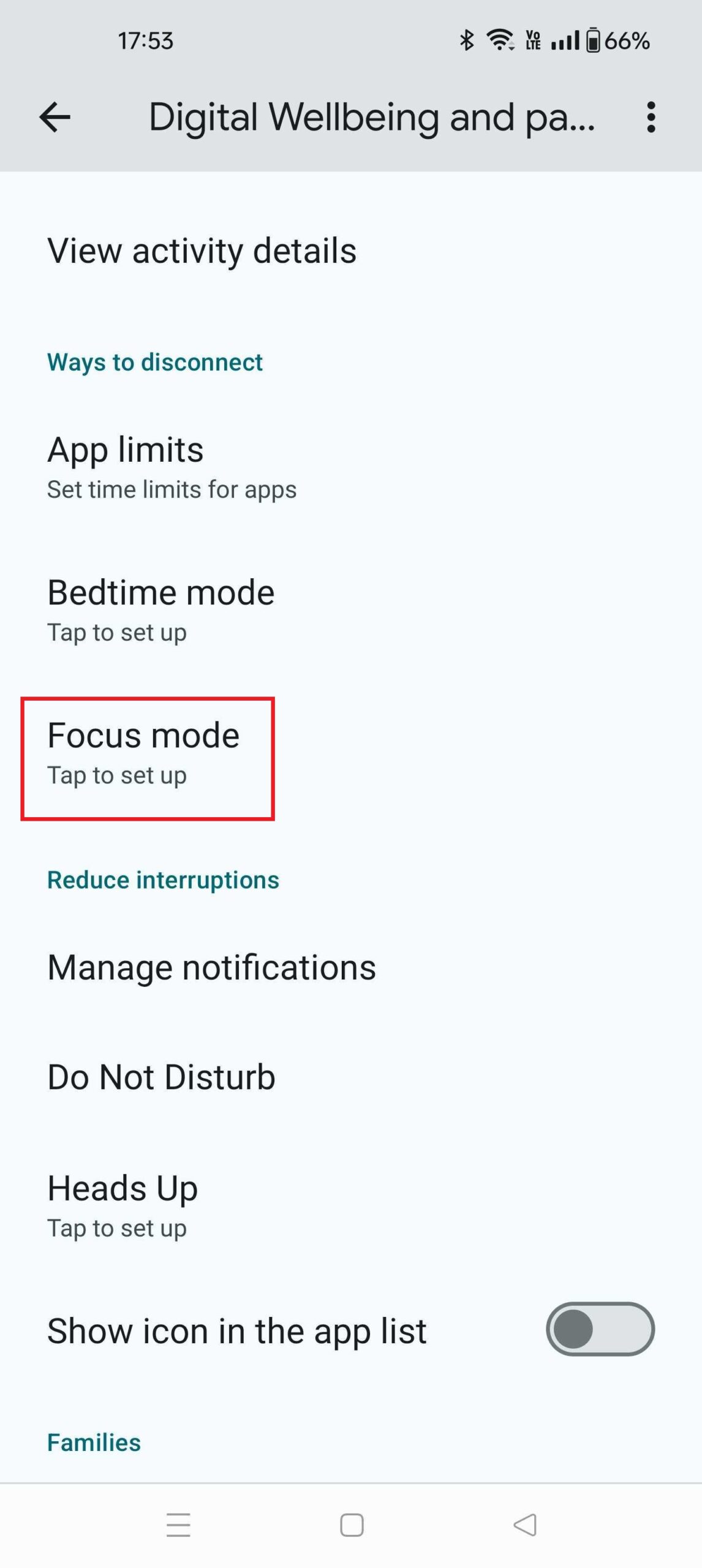Open View activity details

(351, 251)
